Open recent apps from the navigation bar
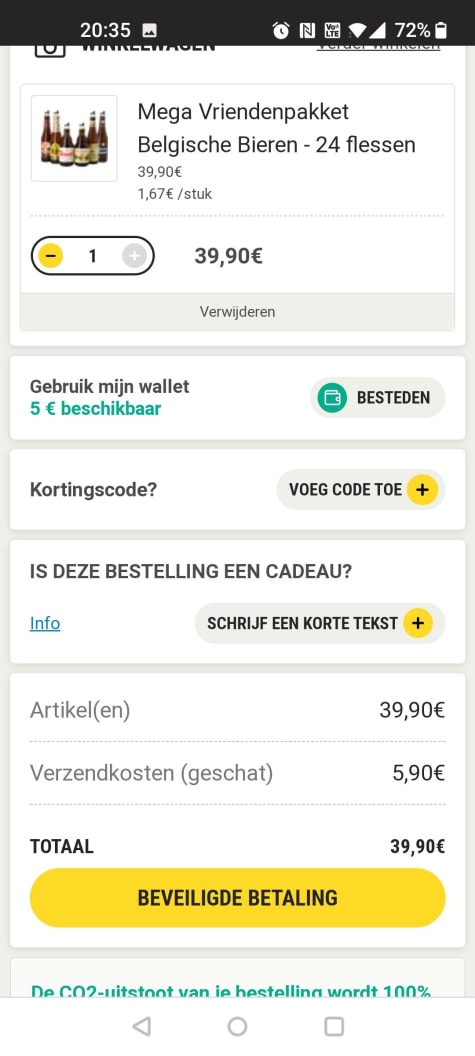Screen dimensions: 475x1056 (334, 1026)
